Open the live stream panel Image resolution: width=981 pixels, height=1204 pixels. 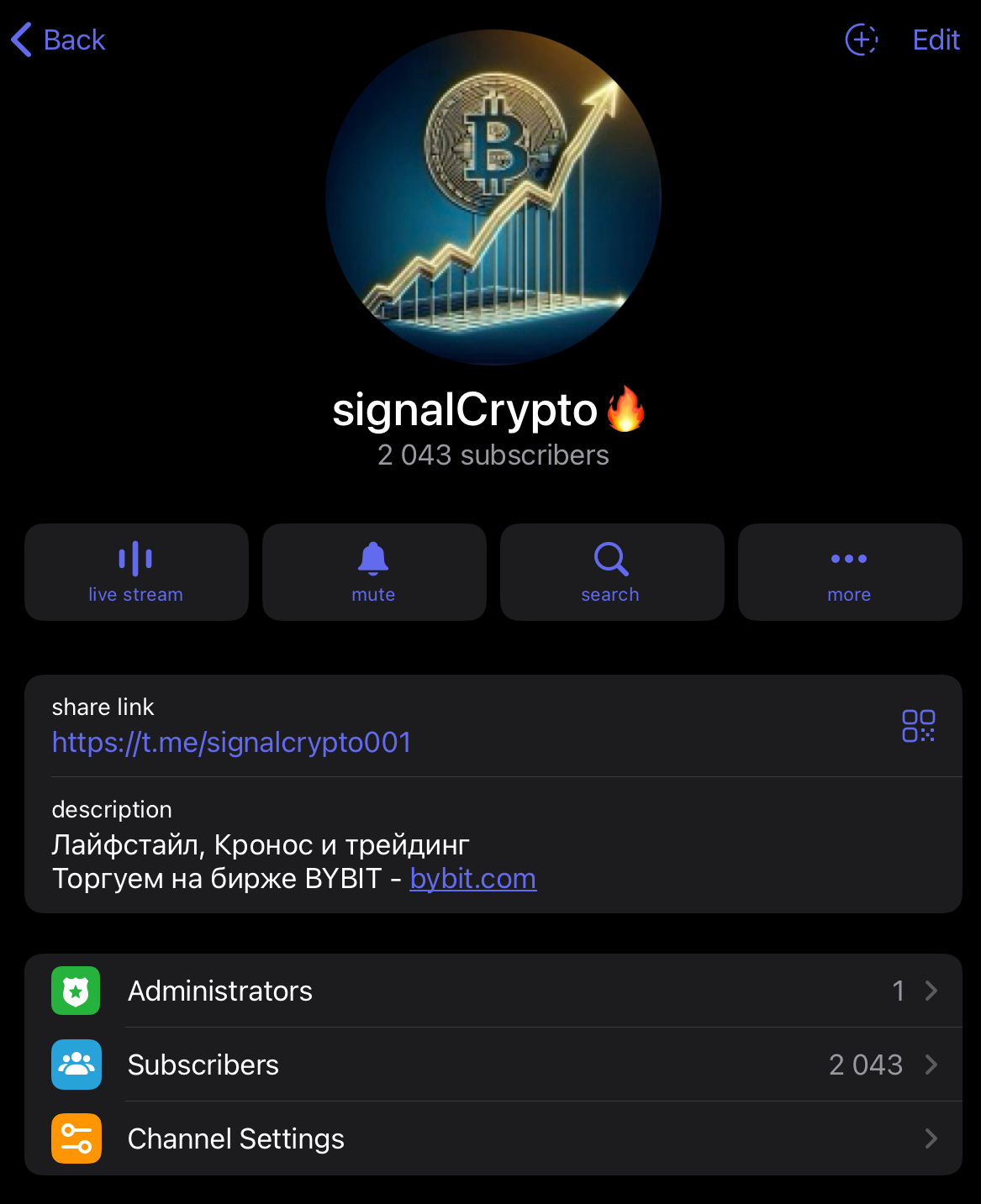pyautogui.click(x=135, y=572)
